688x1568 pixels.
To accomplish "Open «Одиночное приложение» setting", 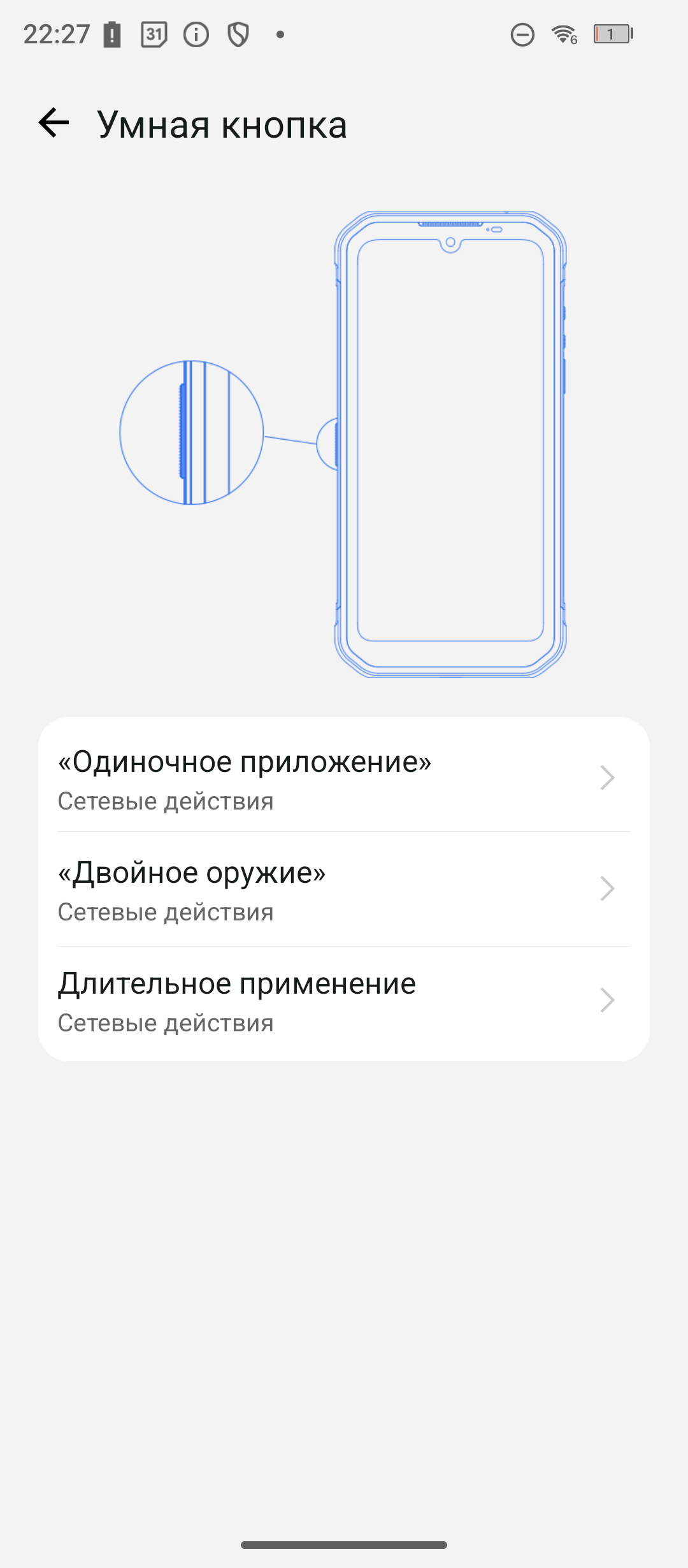I will 344,778.
